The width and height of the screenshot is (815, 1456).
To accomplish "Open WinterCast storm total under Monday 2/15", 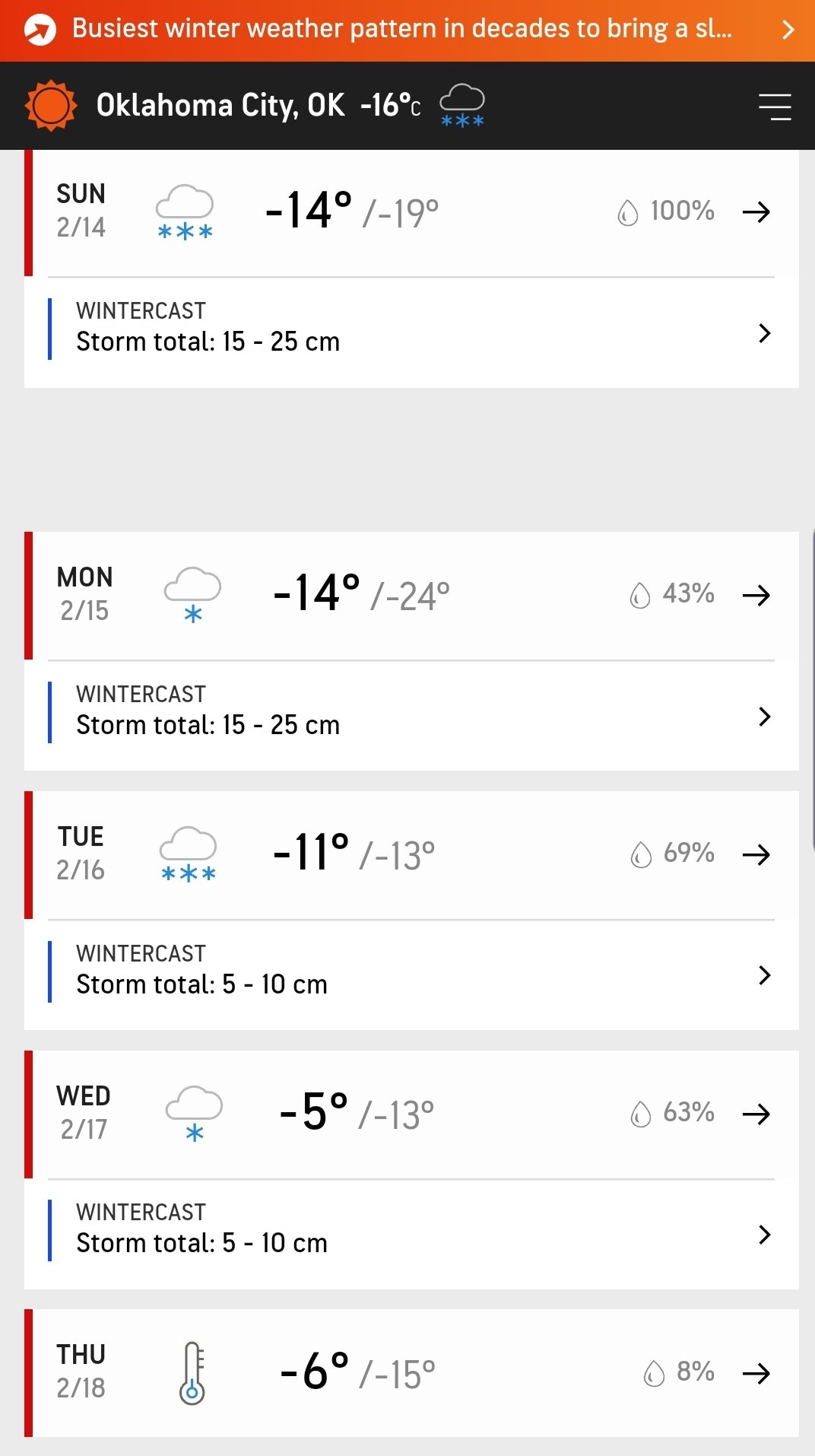I will point(411,716).
